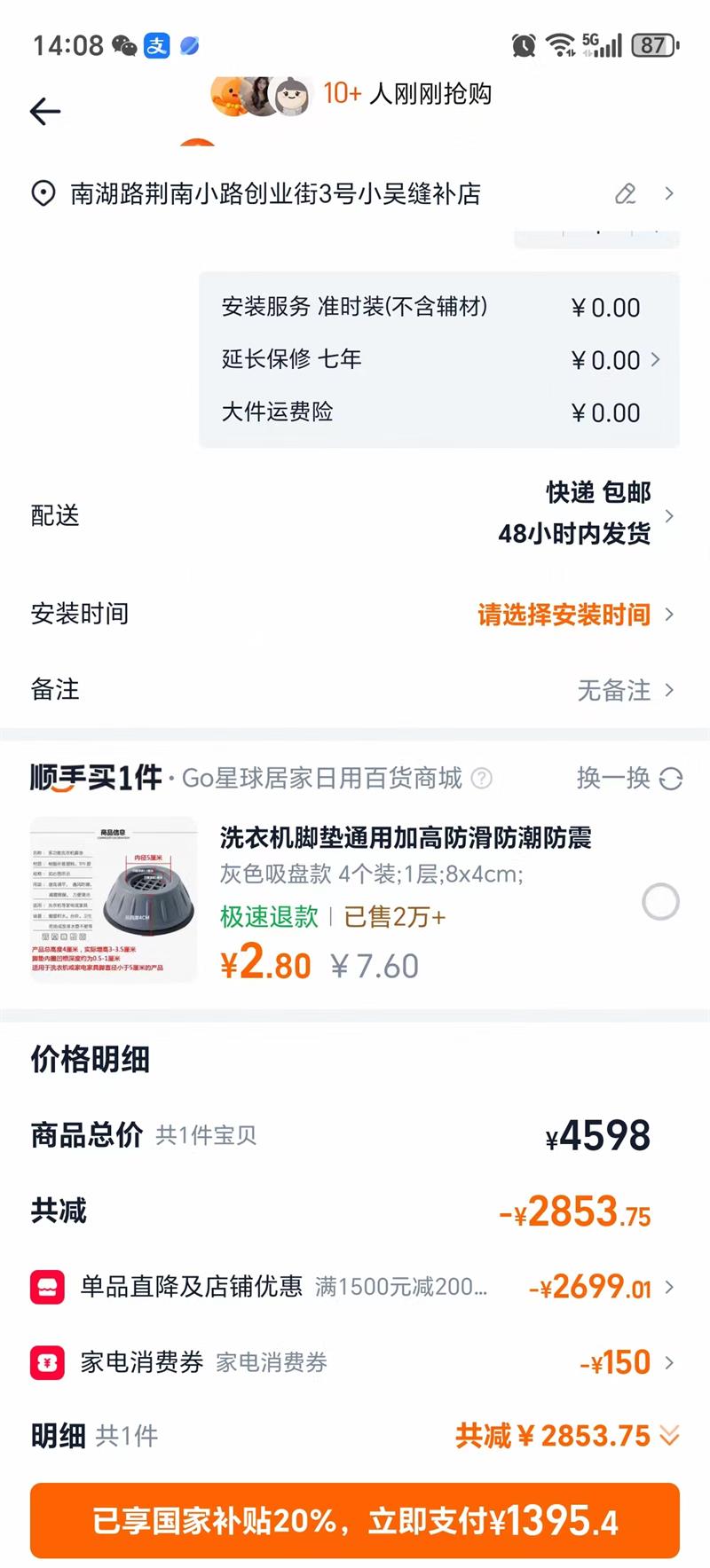Pay now with 立即支付¥1395.4
Screen dimensions: 710x1568
[355, 1521]
